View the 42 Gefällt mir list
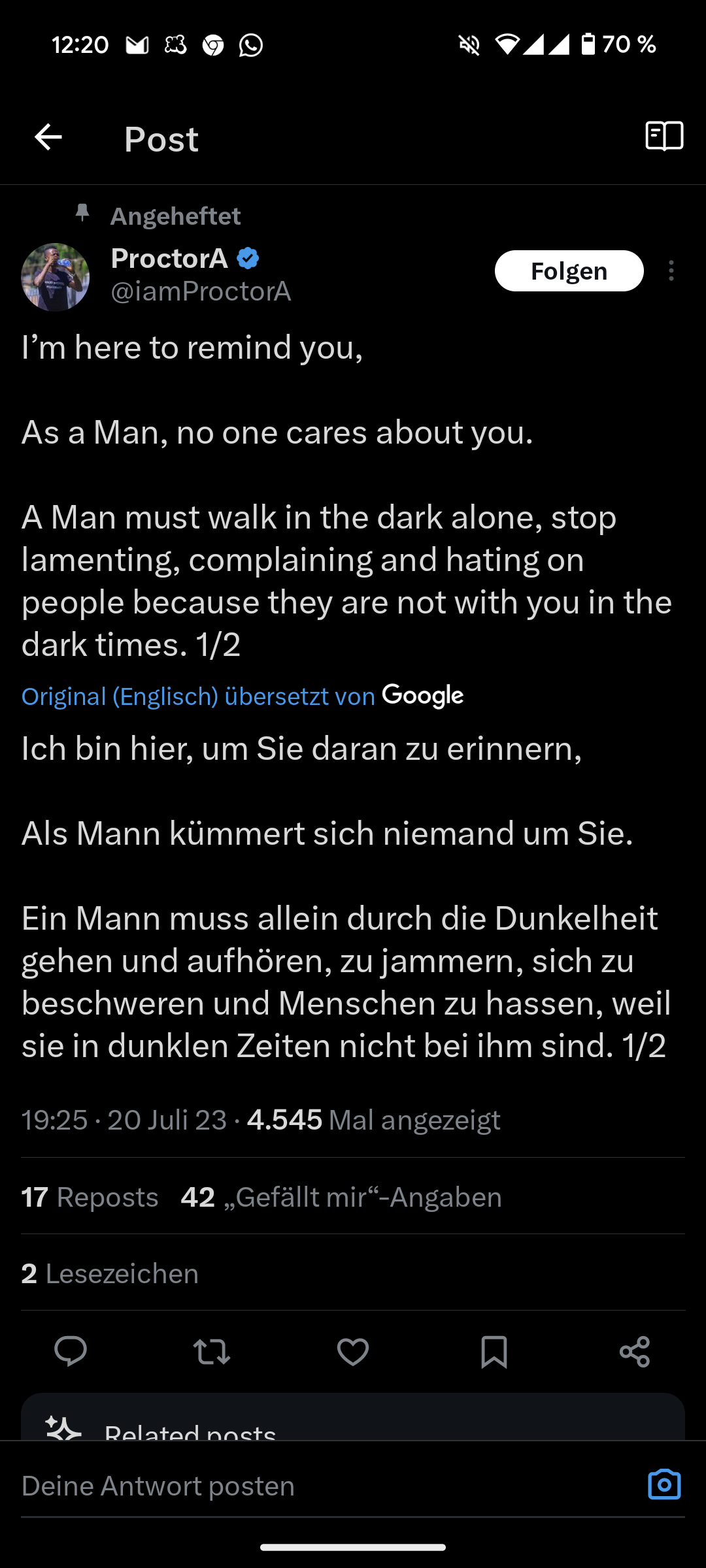 (x=341, y=1197)
